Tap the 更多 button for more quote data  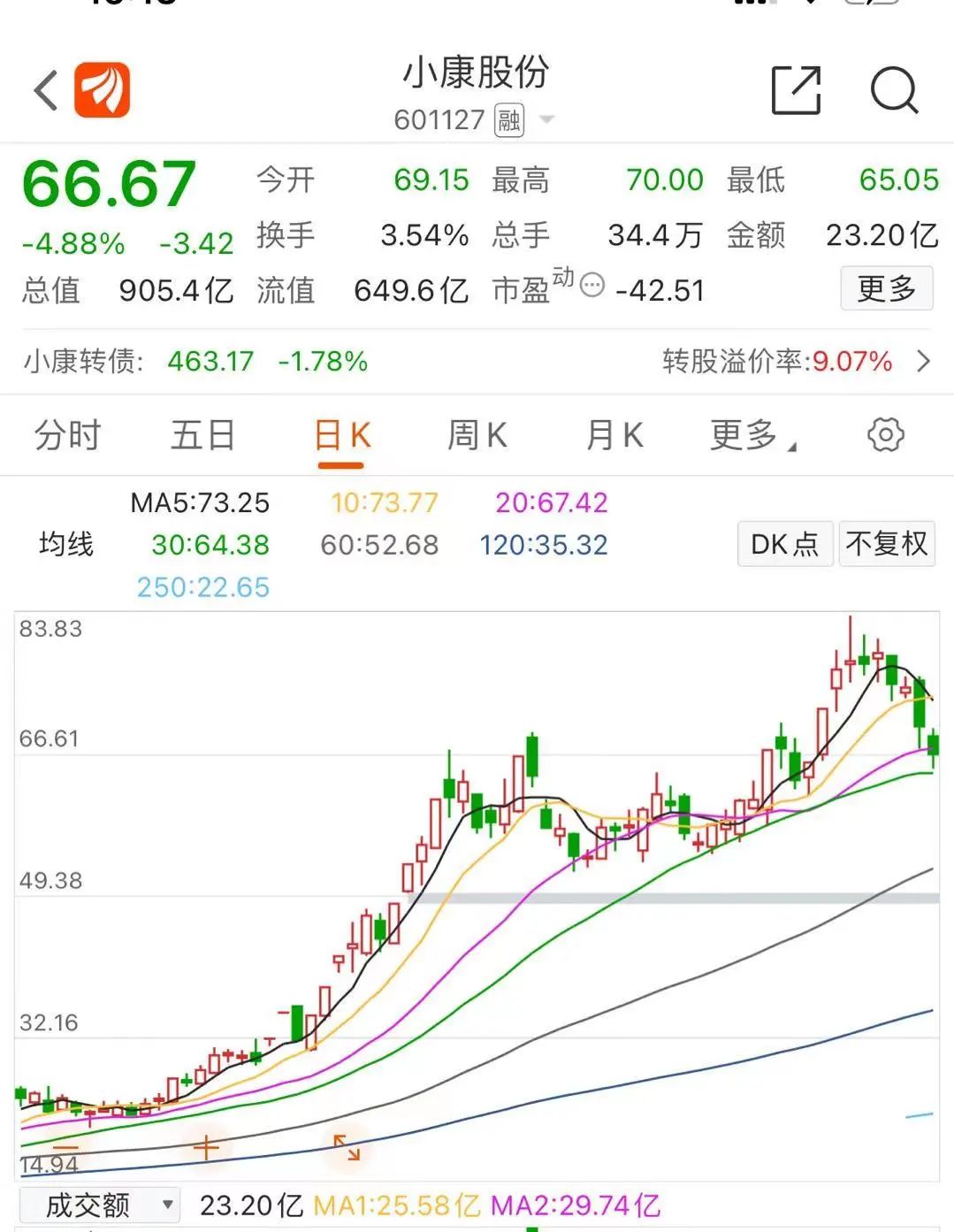886,288
